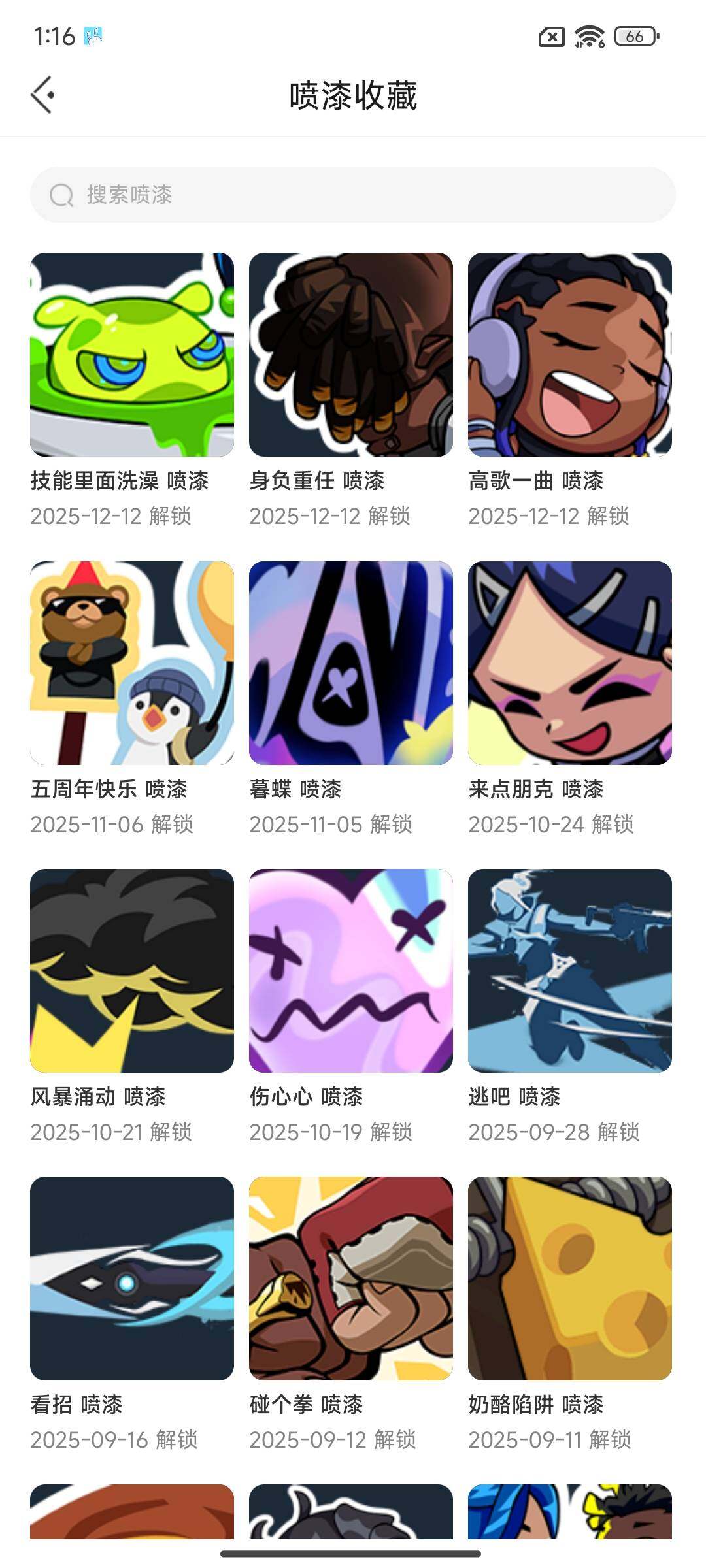View the 来点朋克 spray
Screen dimensions: 706x1568
[x=570, y=663]
